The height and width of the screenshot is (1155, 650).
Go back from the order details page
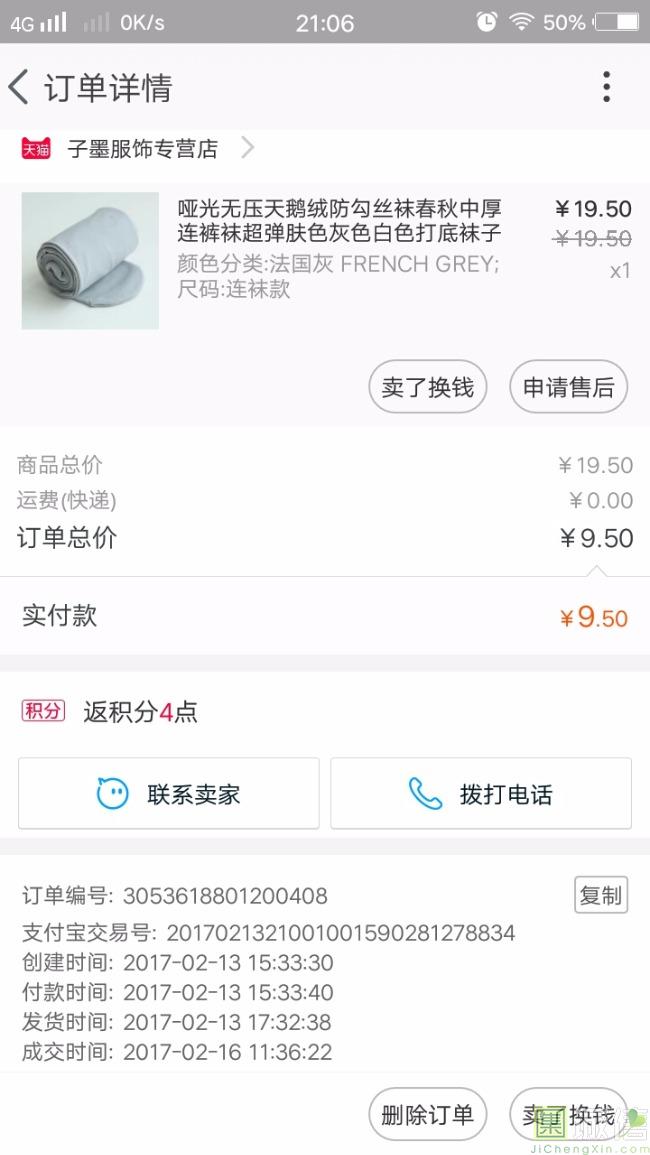[x=20, y=88]
